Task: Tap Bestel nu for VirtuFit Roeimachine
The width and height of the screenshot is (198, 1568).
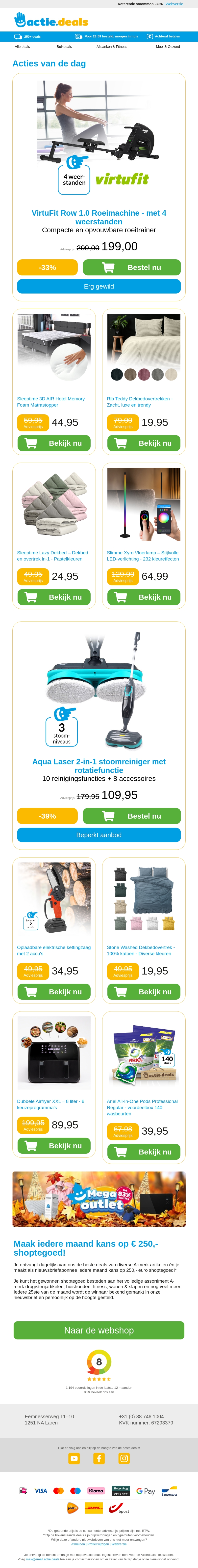Action: (132, 267)
